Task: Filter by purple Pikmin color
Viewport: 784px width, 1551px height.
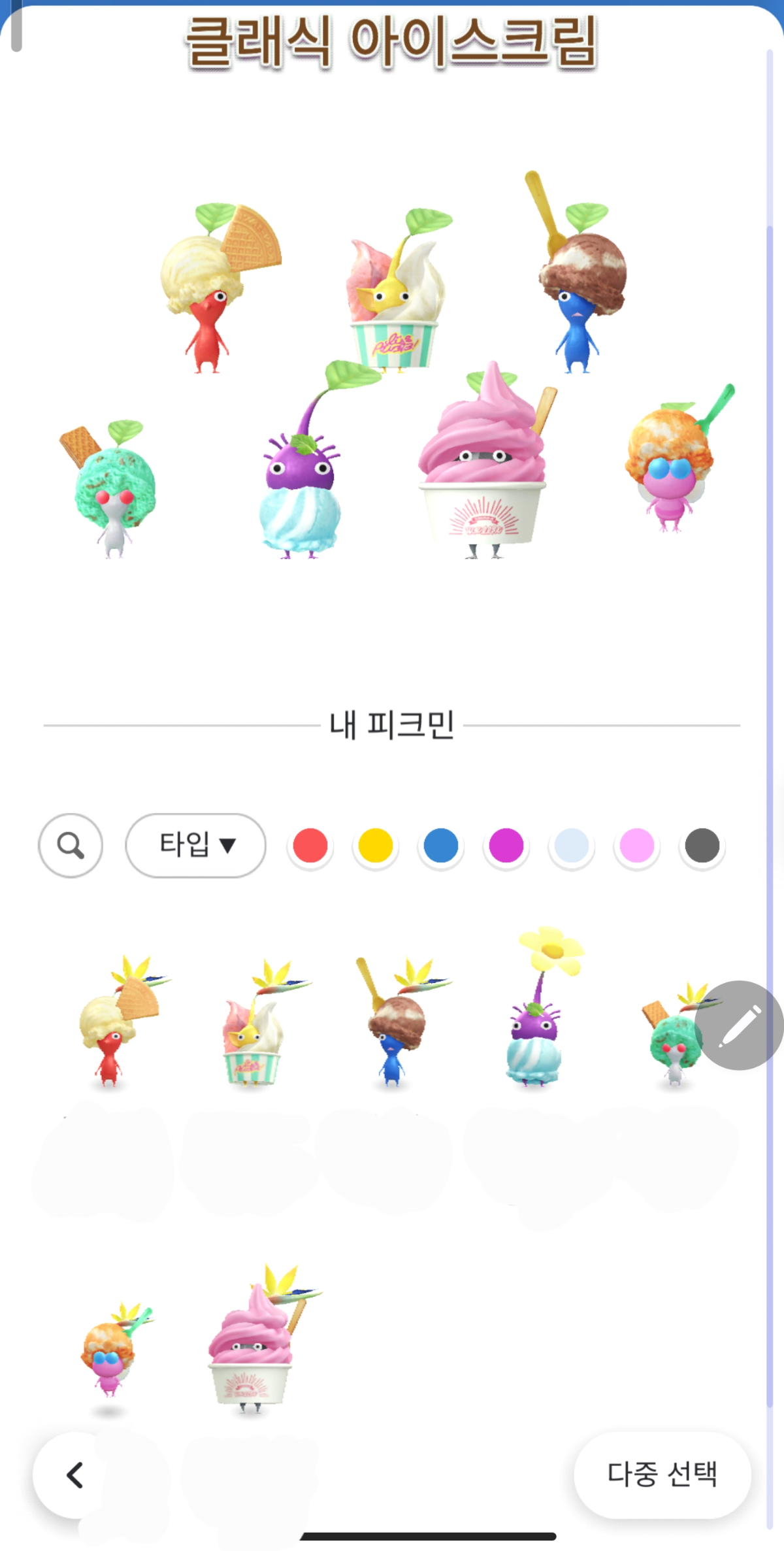Action: click(x=506, y=846)
